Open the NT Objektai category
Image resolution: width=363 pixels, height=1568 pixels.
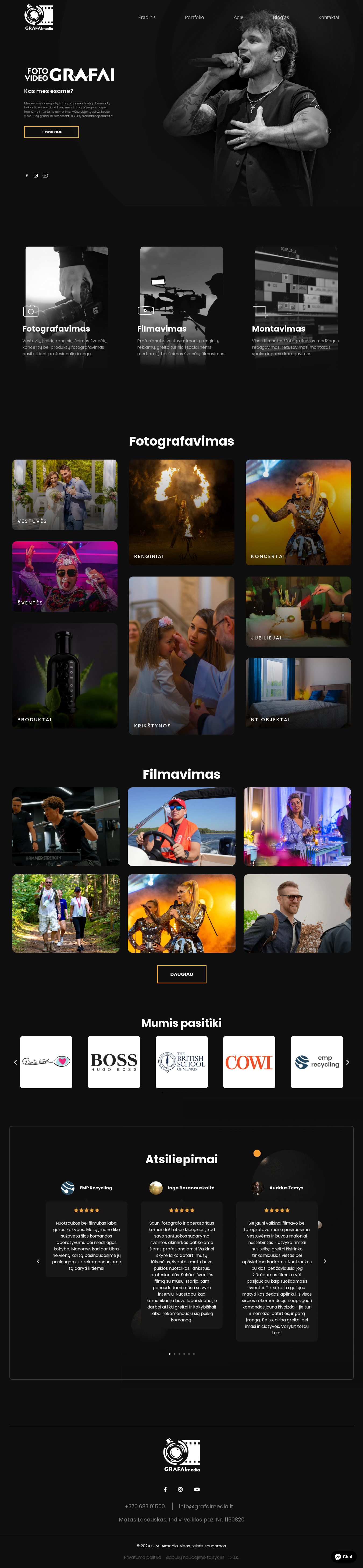298,693
